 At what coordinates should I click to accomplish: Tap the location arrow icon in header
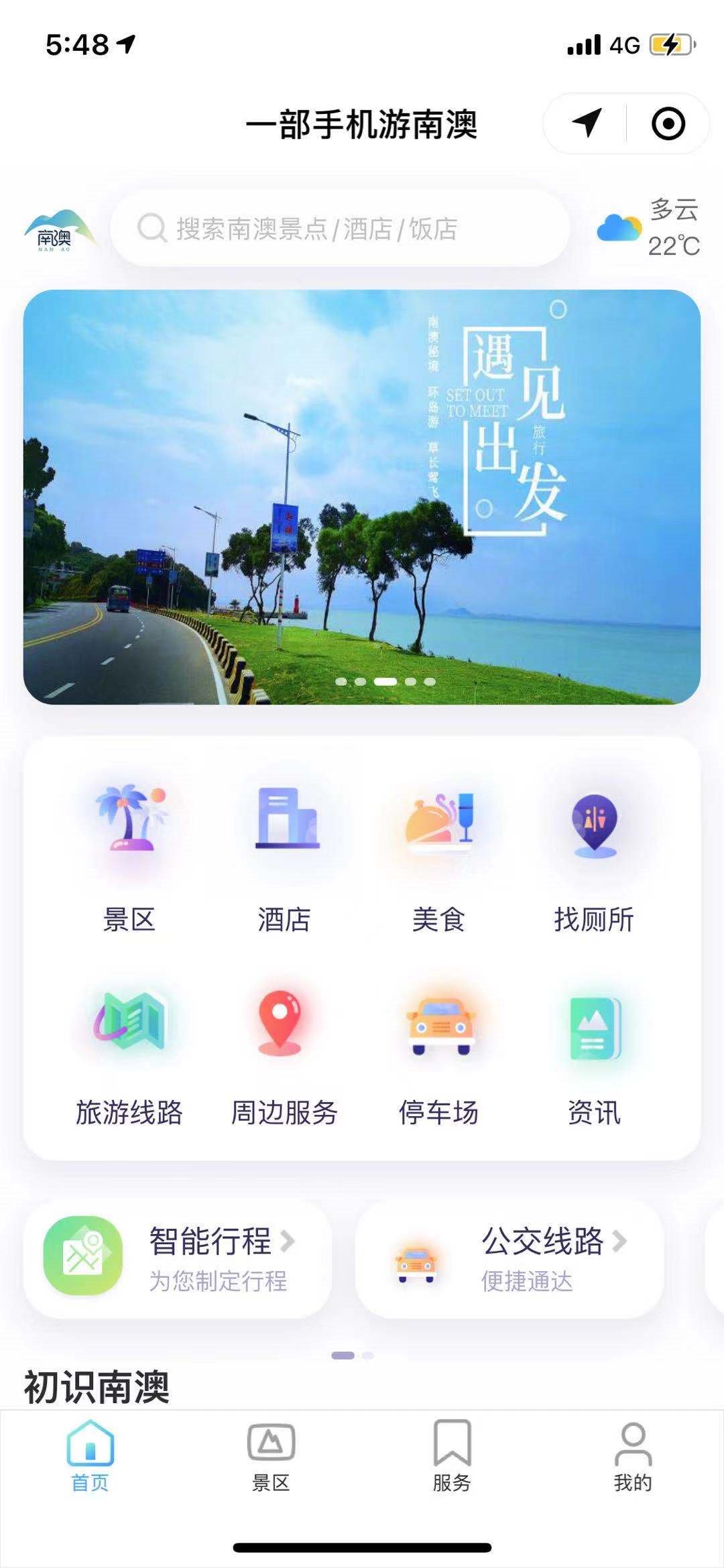pyautogui.click(x=587, y=123)
